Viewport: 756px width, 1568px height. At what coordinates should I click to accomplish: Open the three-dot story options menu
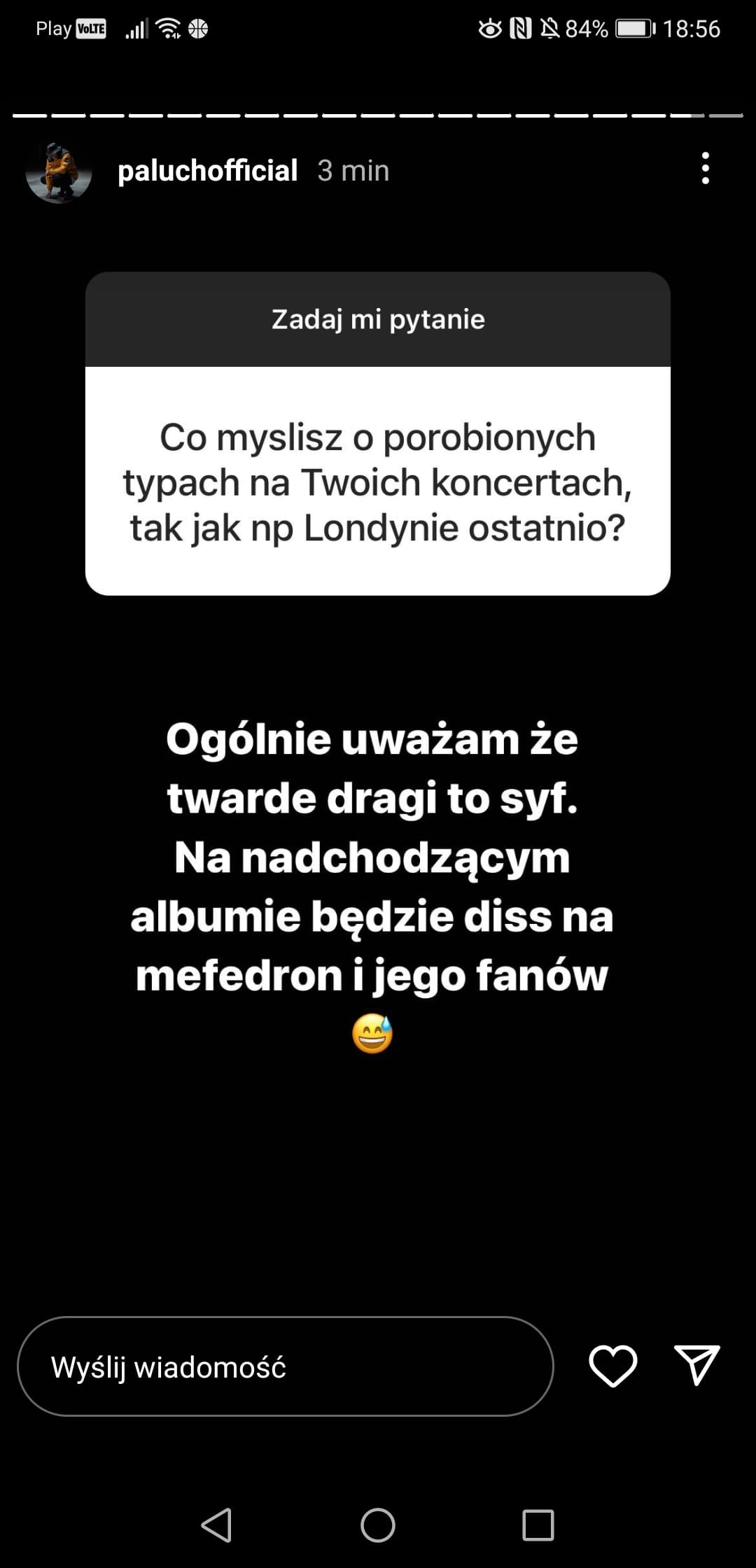click(705, 169)
